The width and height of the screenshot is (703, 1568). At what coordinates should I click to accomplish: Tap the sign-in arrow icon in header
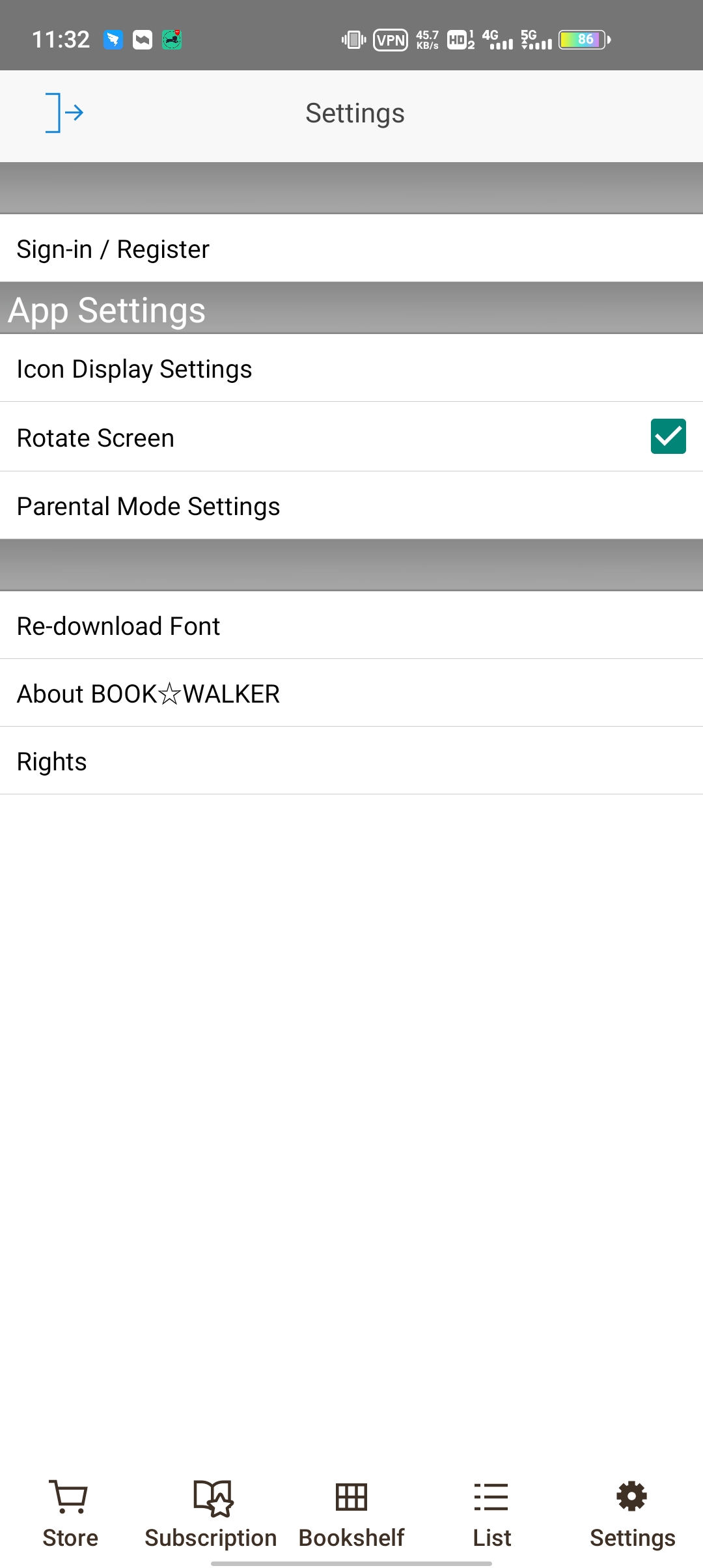click(x=64, y=113)
